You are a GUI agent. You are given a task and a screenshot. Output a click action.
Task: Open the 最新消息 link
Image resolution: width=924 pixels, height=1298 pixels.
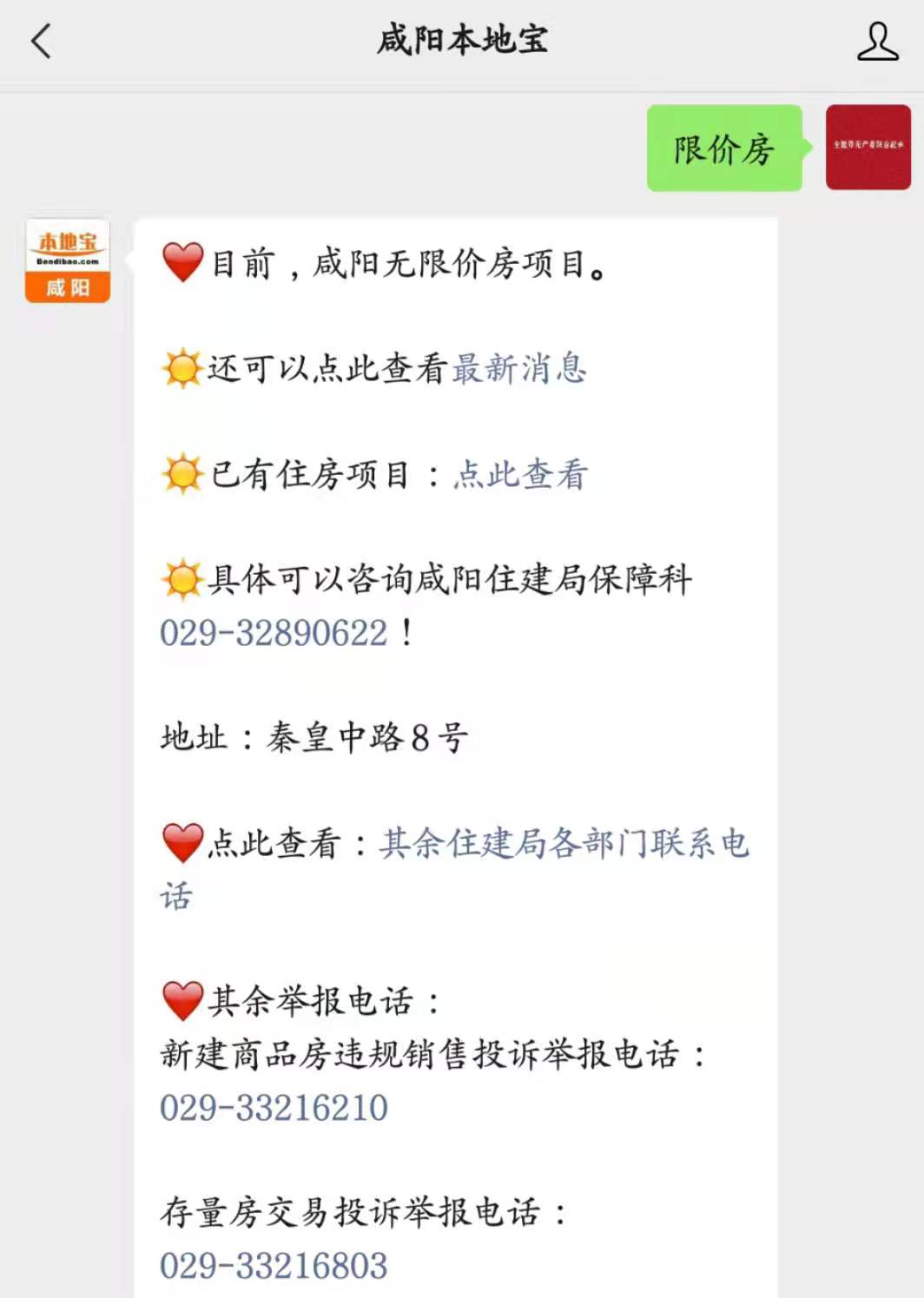tap(518, 369)
